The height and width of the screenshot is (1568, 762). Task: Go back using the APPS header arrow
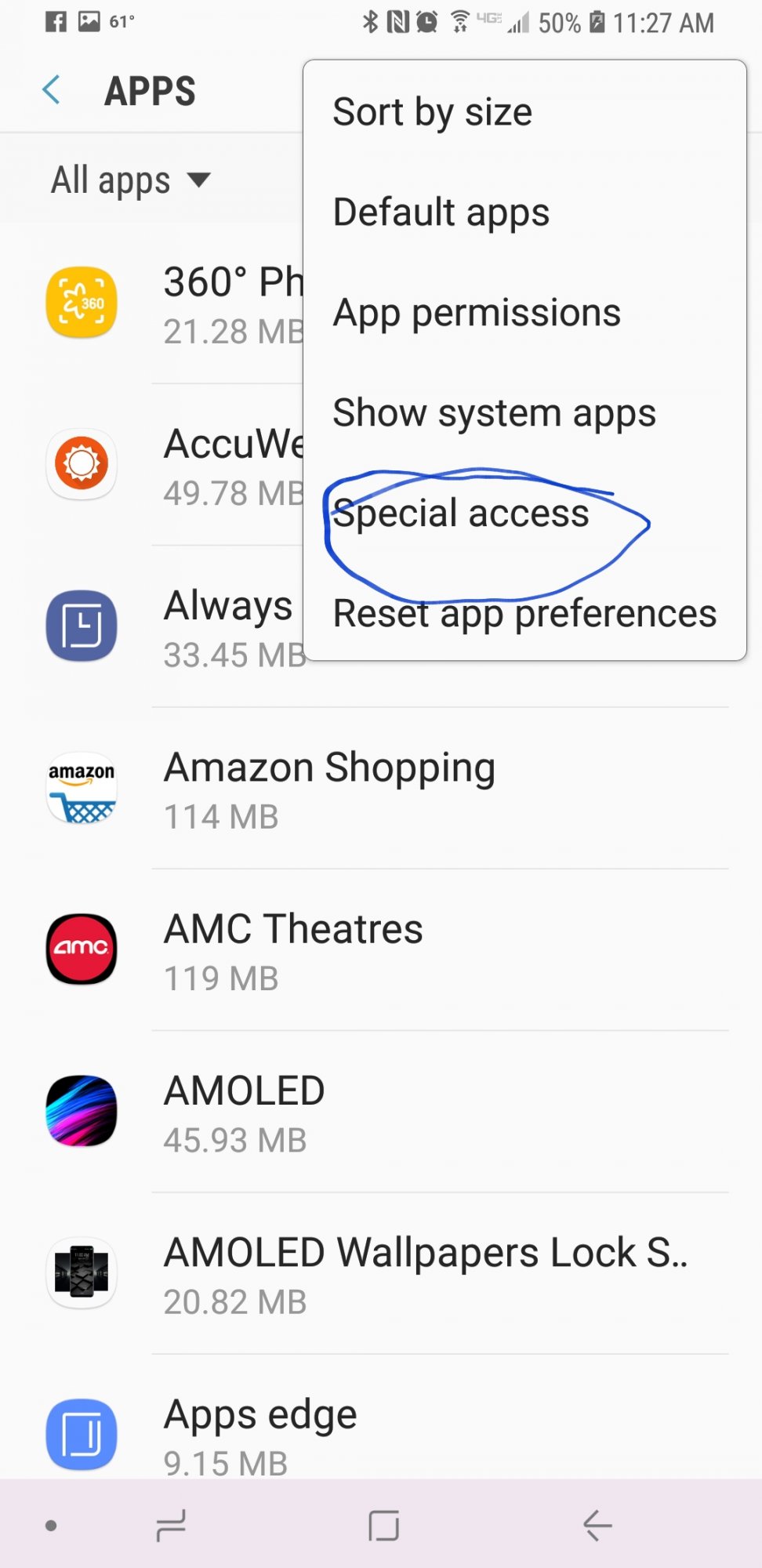pos(51,90)
